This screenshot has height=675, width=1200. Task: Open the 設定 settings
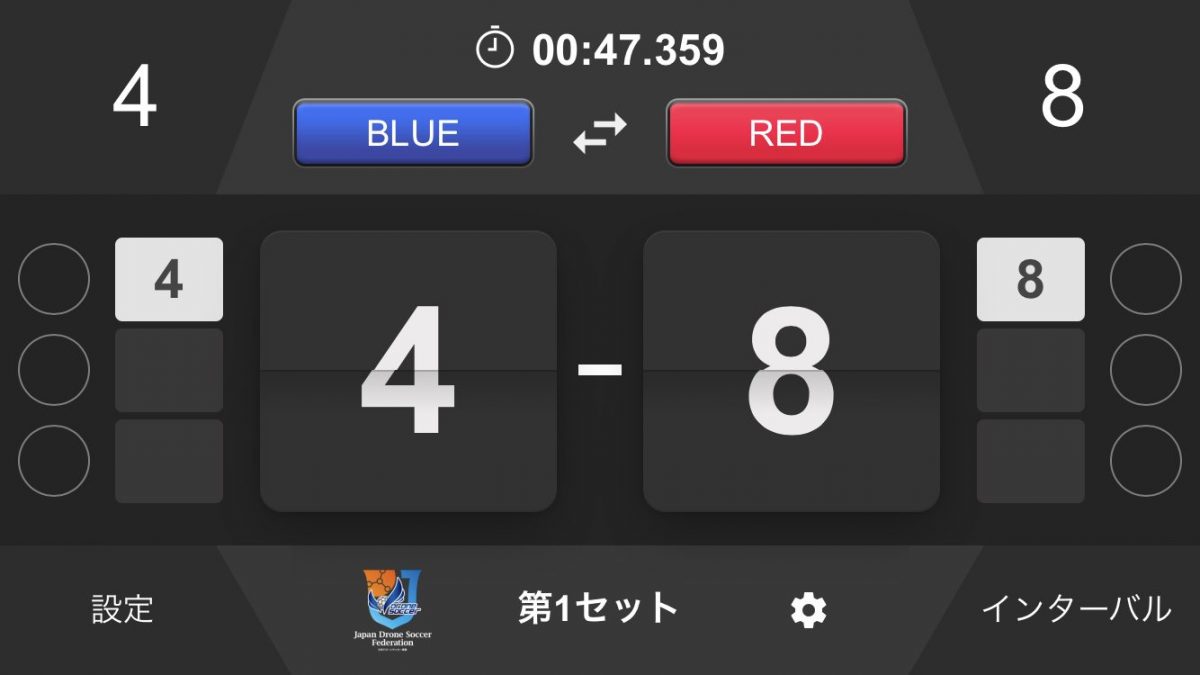pos(123,609)
